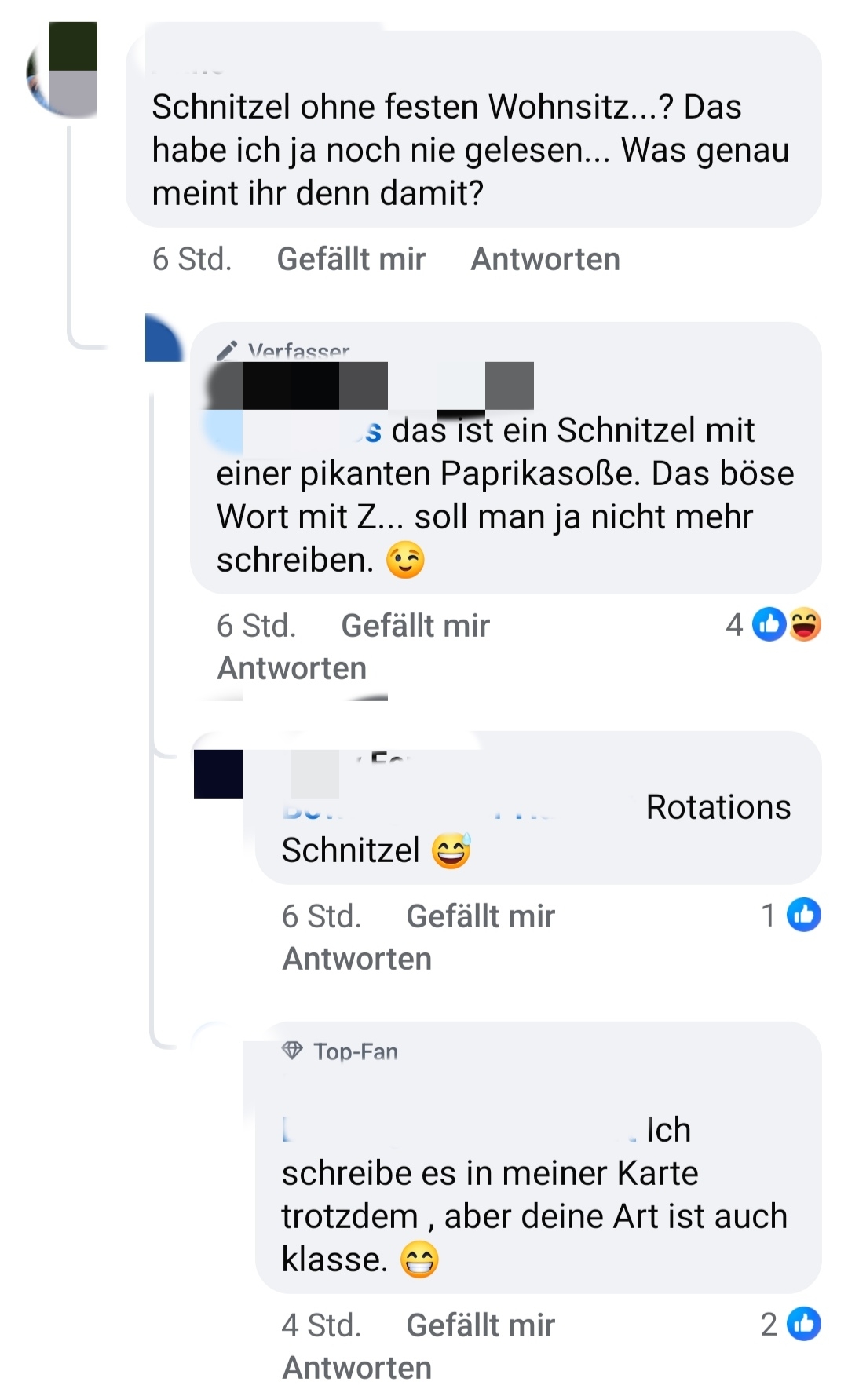Show the 2 likes on Top-Fan comment

(x=791, y=1325)
